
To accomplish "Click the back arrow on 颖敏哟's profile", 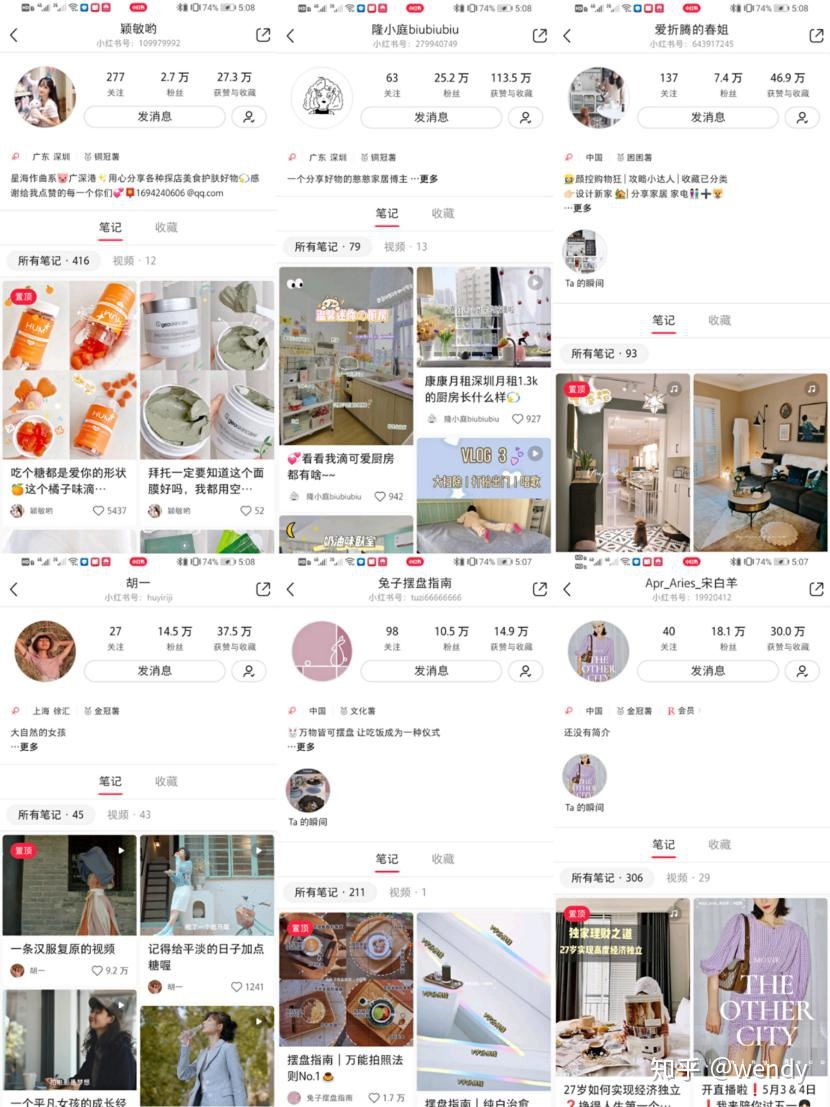I will tap(14, 34).
